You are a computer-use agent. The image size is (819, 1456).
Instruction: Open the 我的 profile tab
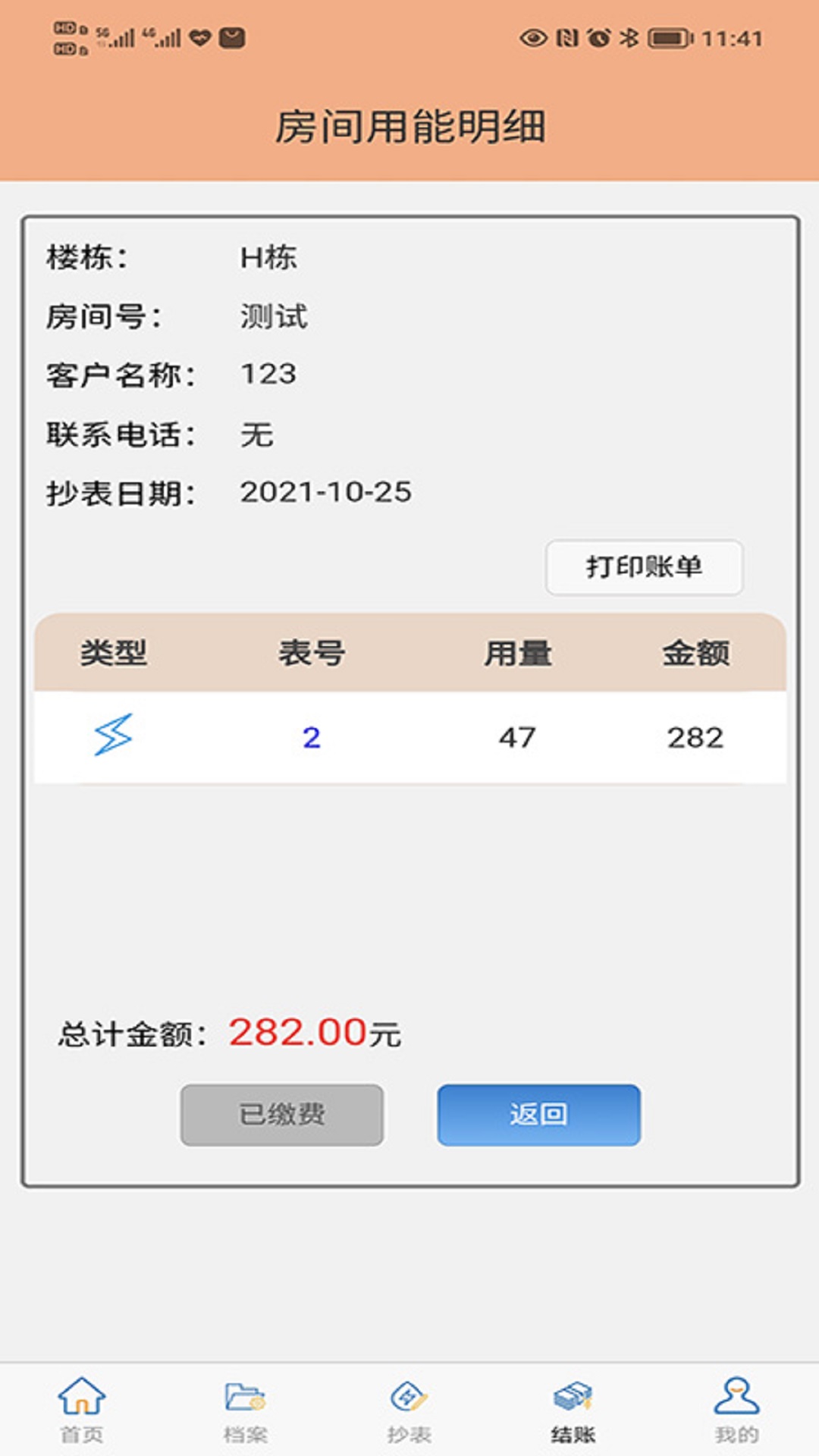(736, 1410)
